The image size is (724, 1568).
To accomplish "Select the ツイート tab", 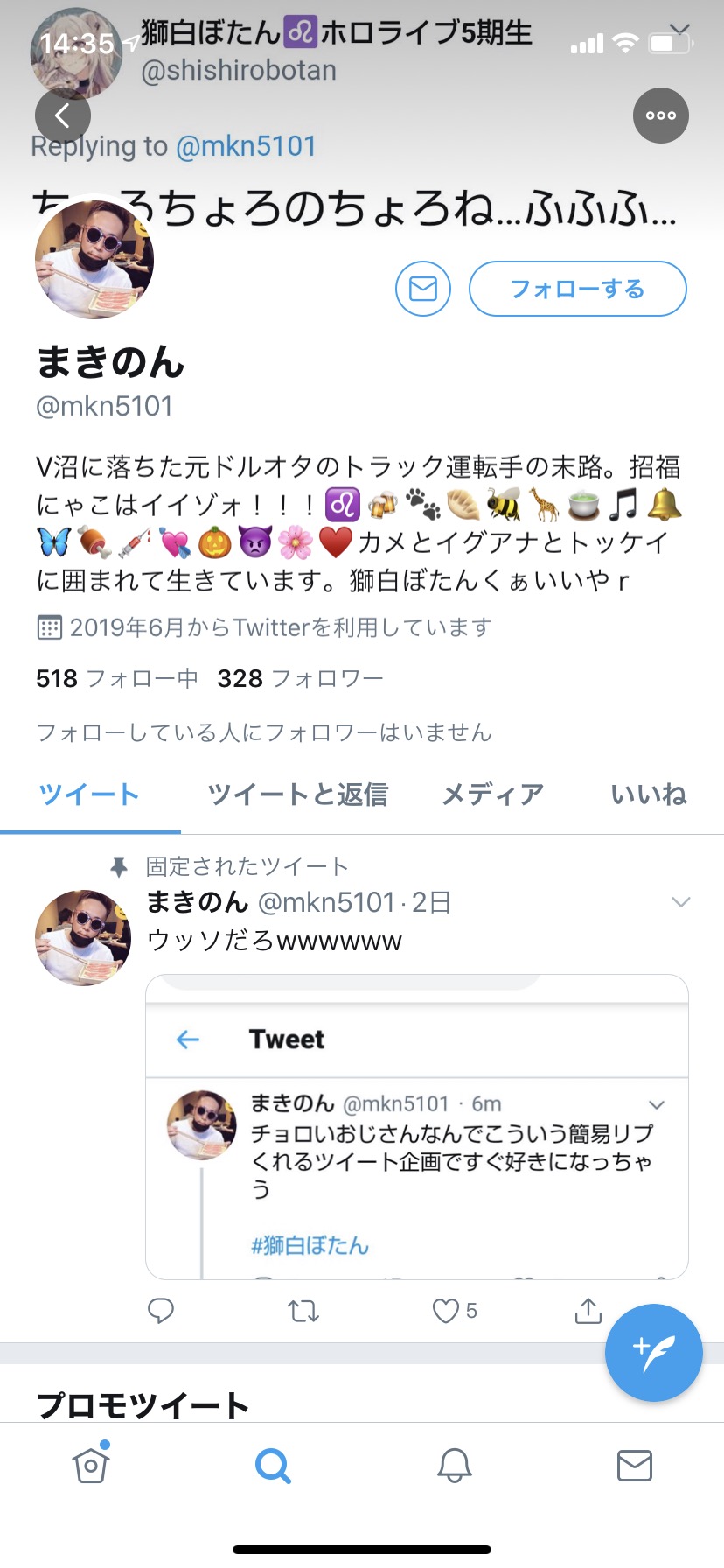I will [x=89, y=794].
